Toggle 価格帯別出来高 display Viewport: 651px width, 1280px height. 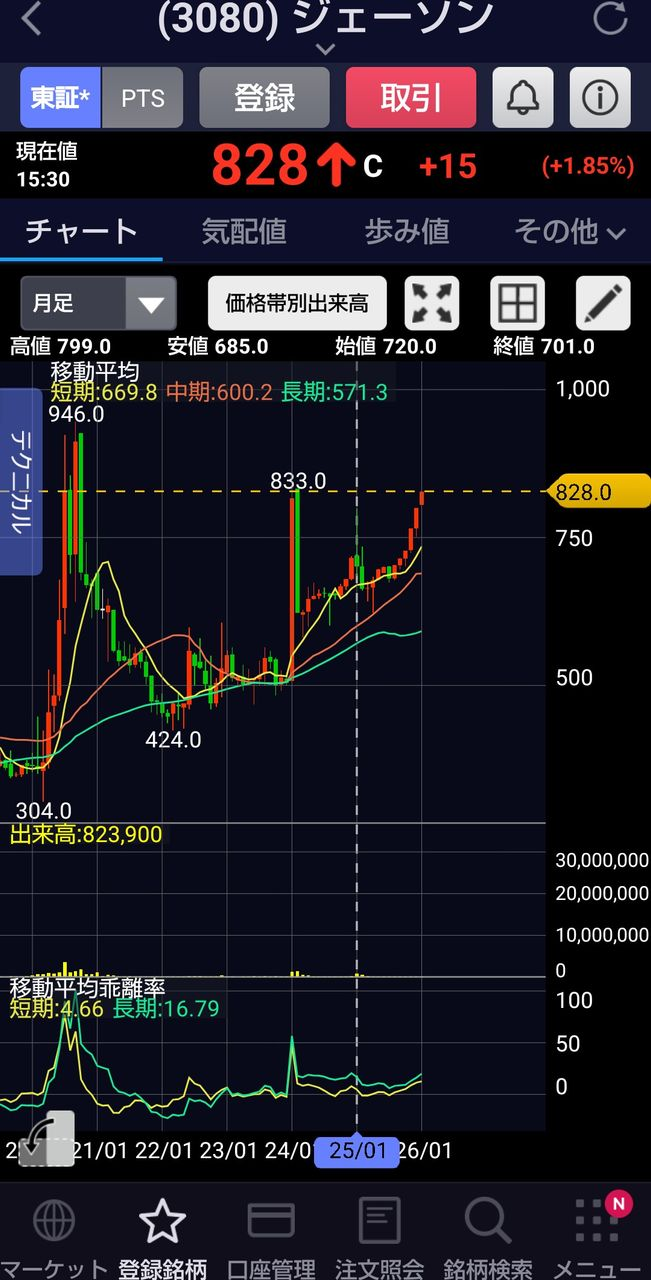coord(297,303)
